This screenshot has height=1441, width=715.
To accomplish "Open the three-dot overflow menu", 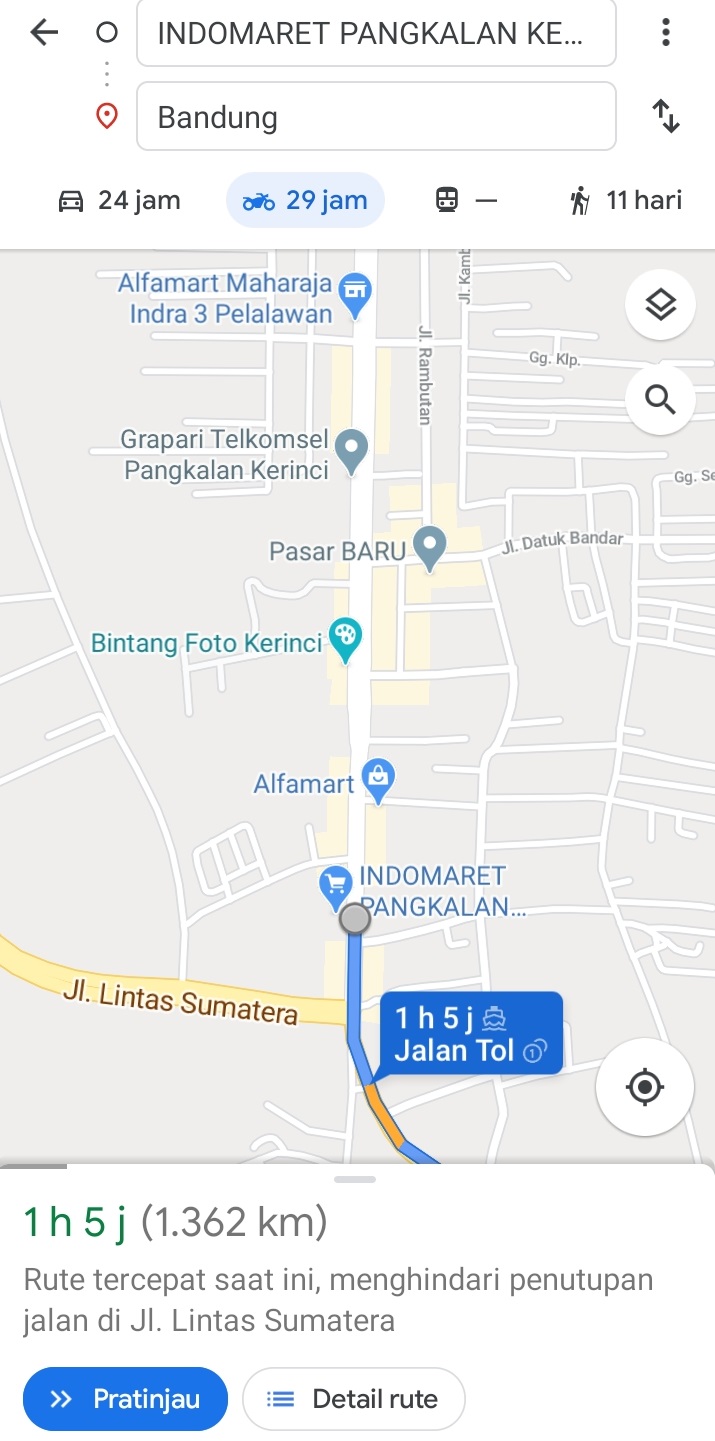I will coord(665,32).
